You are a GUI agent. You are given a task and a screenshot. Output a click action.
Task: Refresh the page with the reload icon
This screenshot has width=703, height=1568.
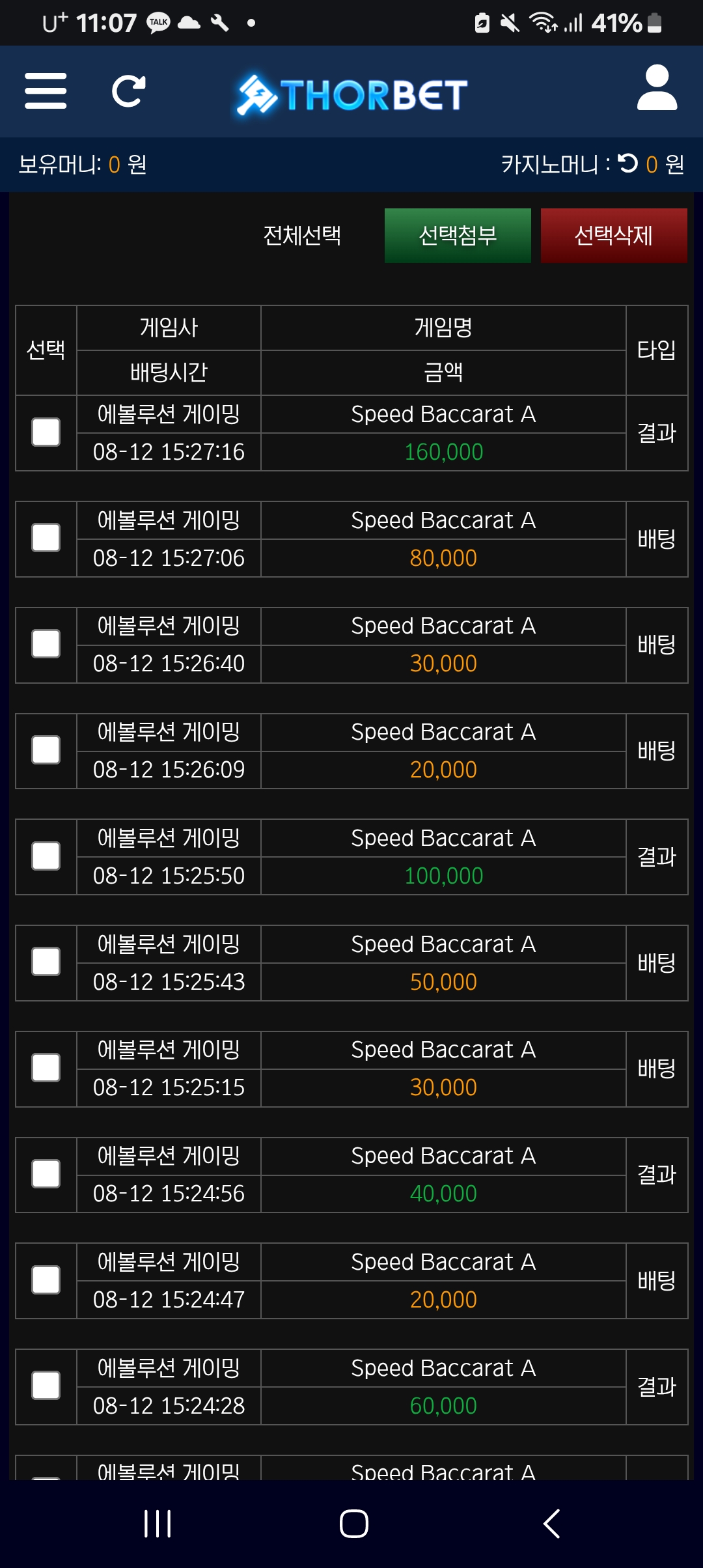[128, 91]
